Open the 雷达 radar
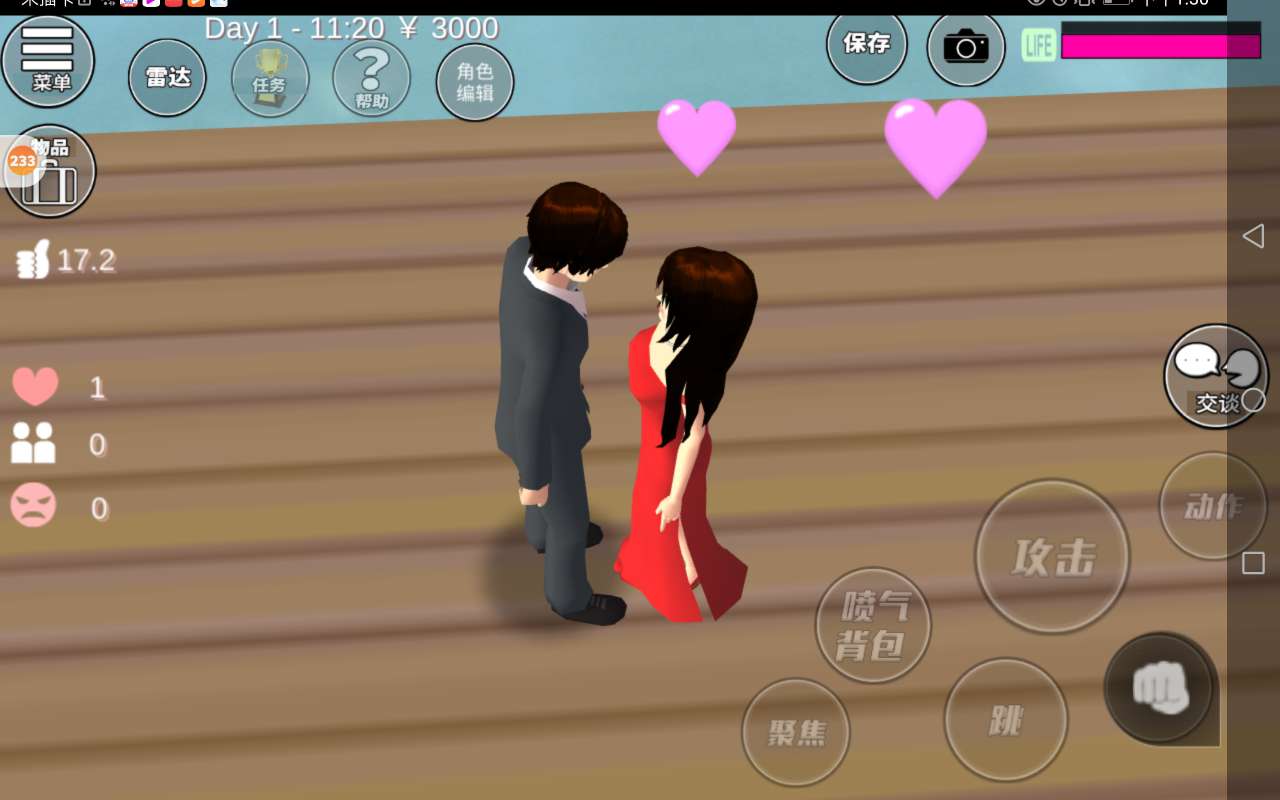This screenshot has width=1280, height=800. (167, 78)
